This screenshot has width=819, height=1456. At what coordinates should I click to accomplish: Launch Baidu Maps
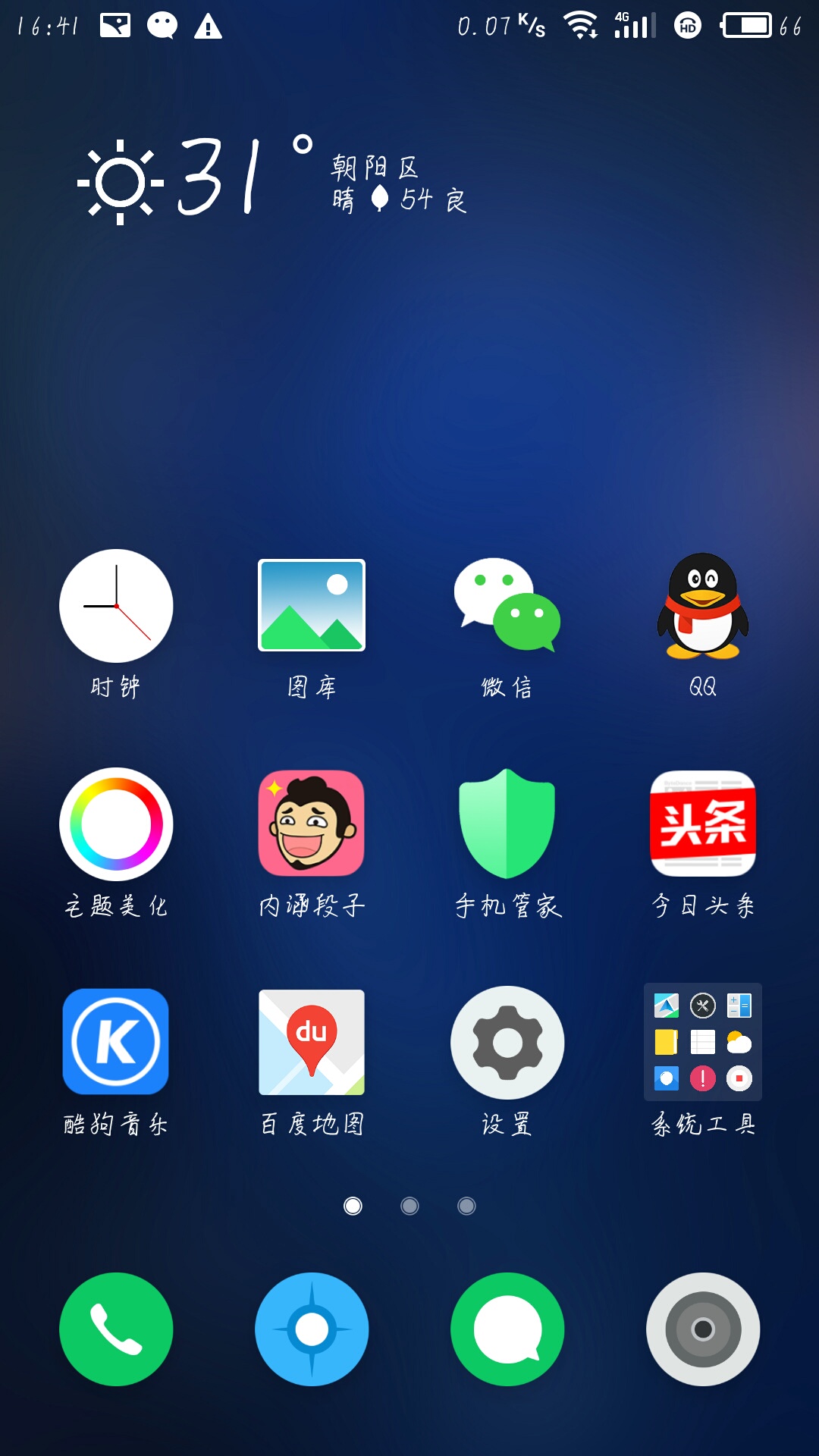tap(311, 1041)
